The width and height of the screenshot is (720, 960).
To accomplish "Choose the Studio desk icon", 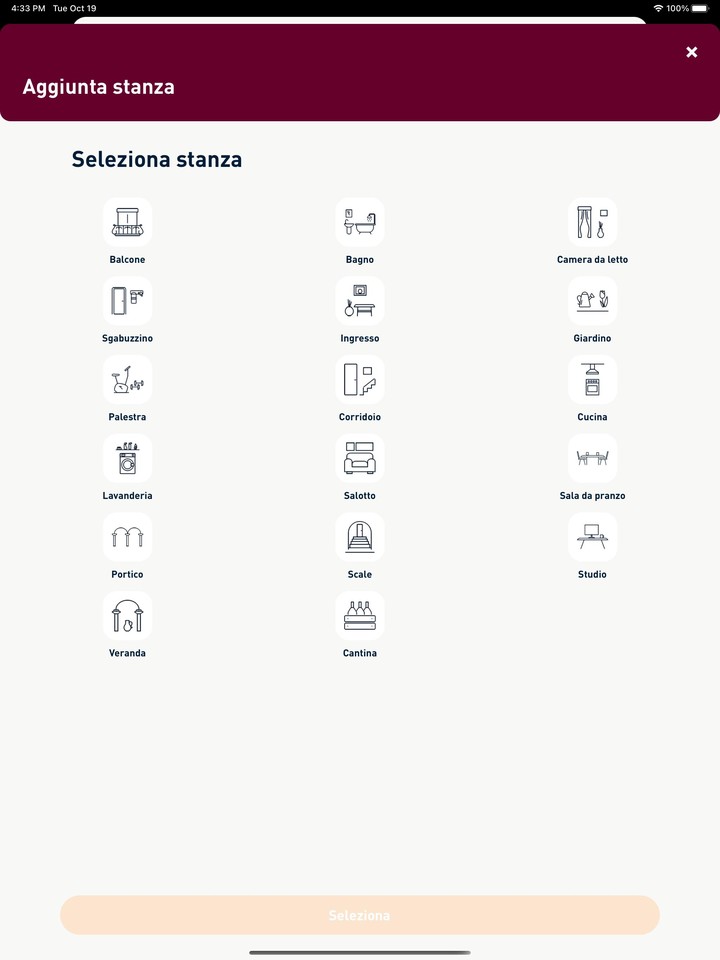I will coord(592,536).
